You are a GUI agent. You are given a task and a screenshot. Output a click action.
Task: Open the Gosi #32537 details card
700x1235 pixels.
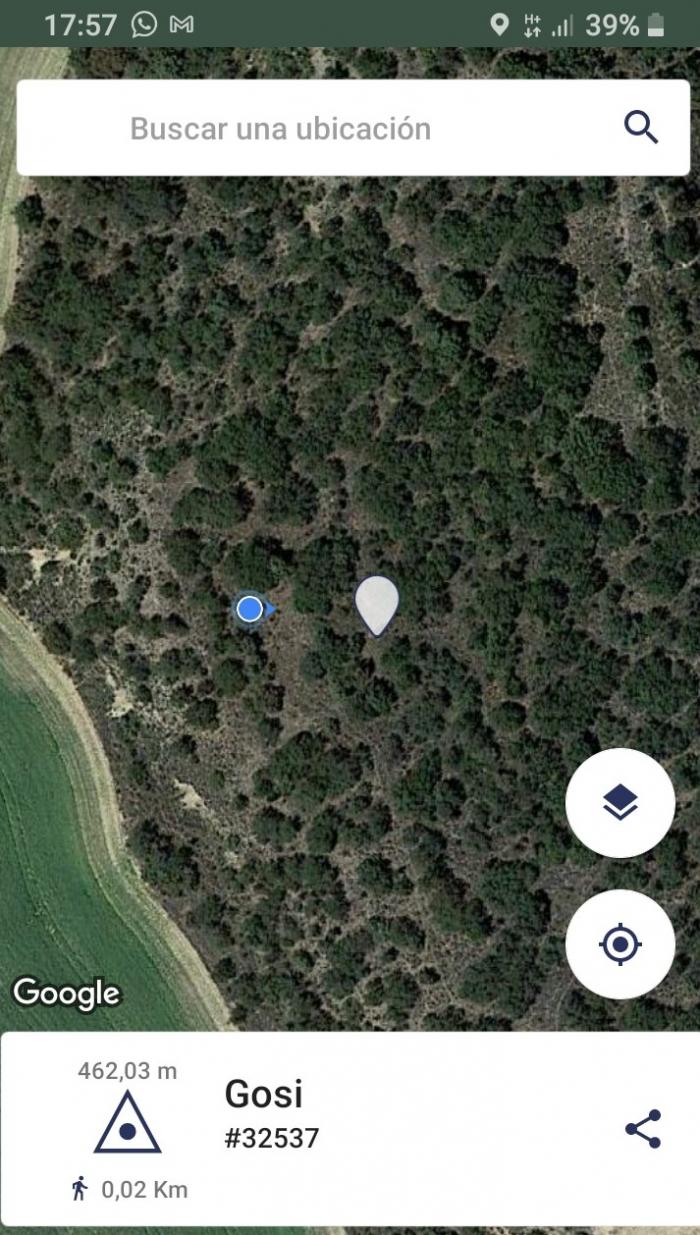[x=350, y=1129]
